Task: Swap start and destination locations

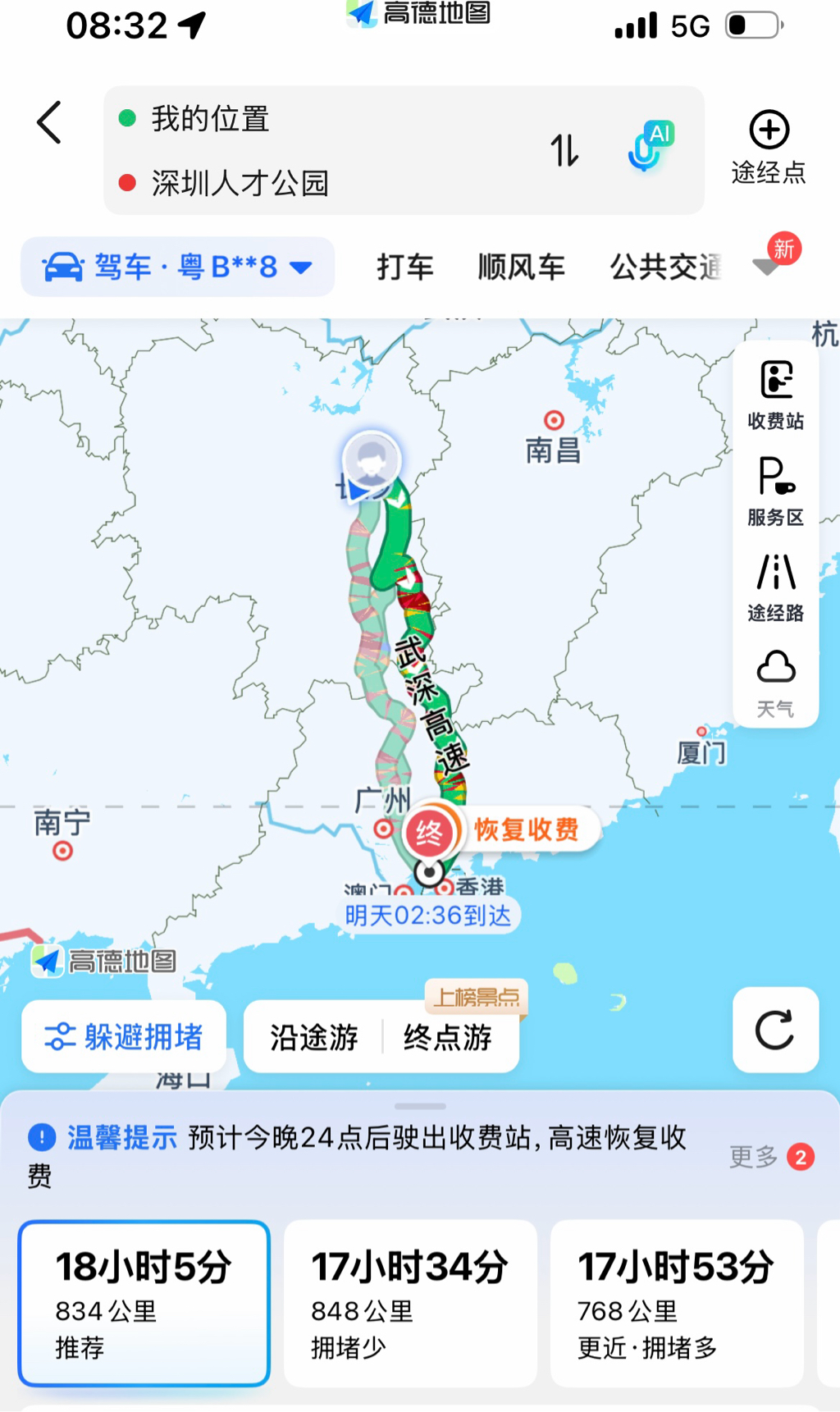Action: (564, 150)
